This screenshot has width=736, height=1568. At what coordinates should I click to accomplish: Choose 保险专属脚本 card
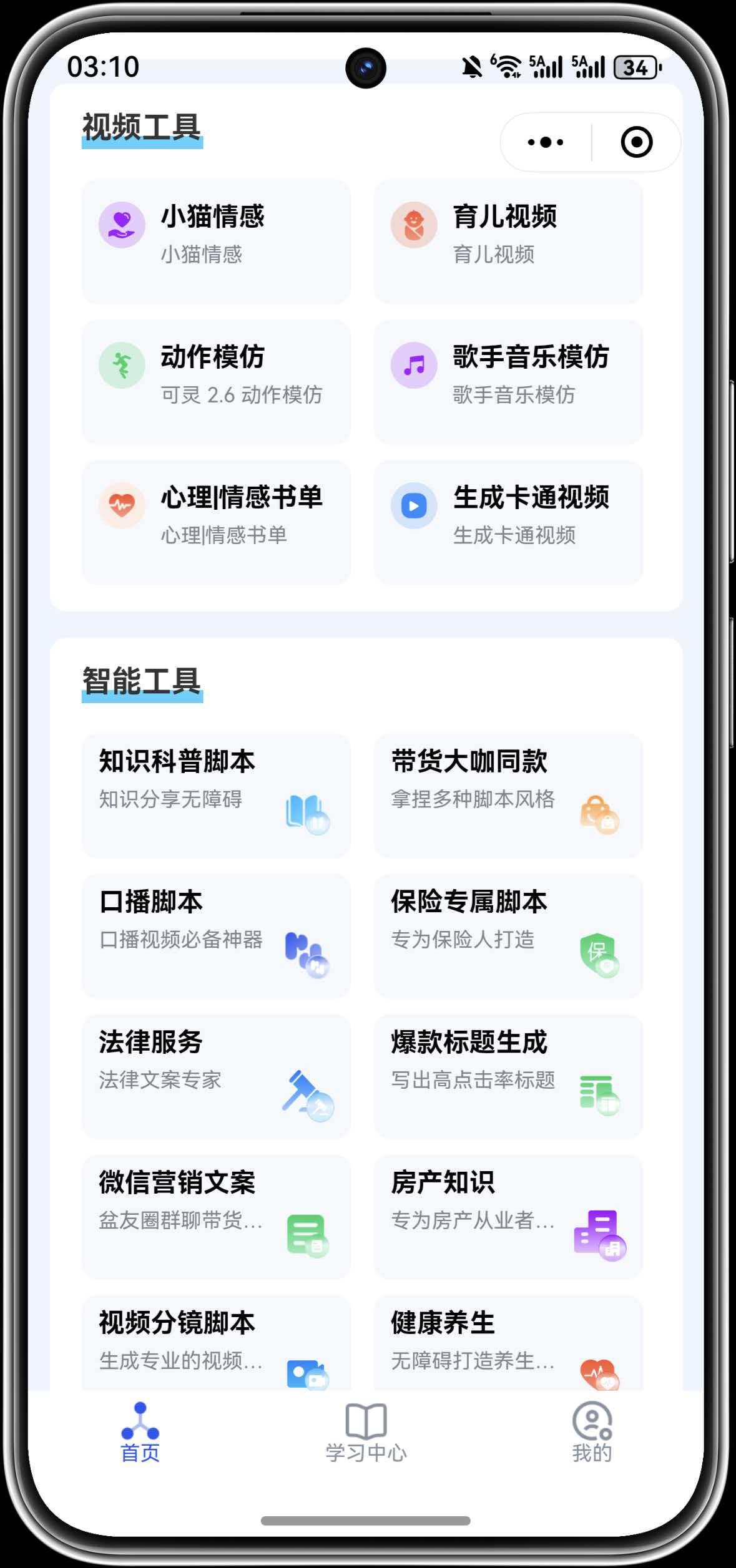click(508, 935)
